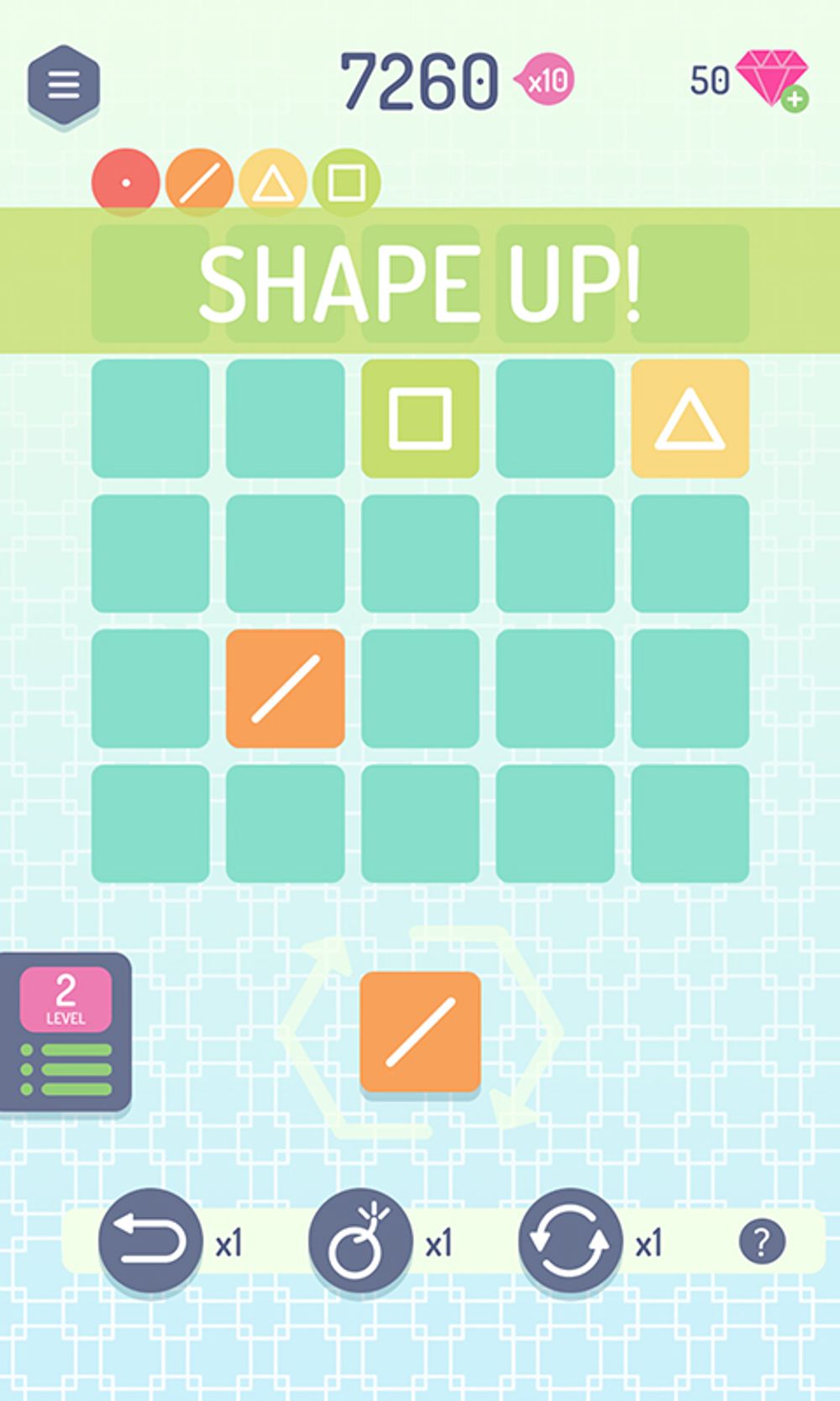The image size is (840, 1401).
Task: Tap the green square tile on the board
Action: pos(420,419)
